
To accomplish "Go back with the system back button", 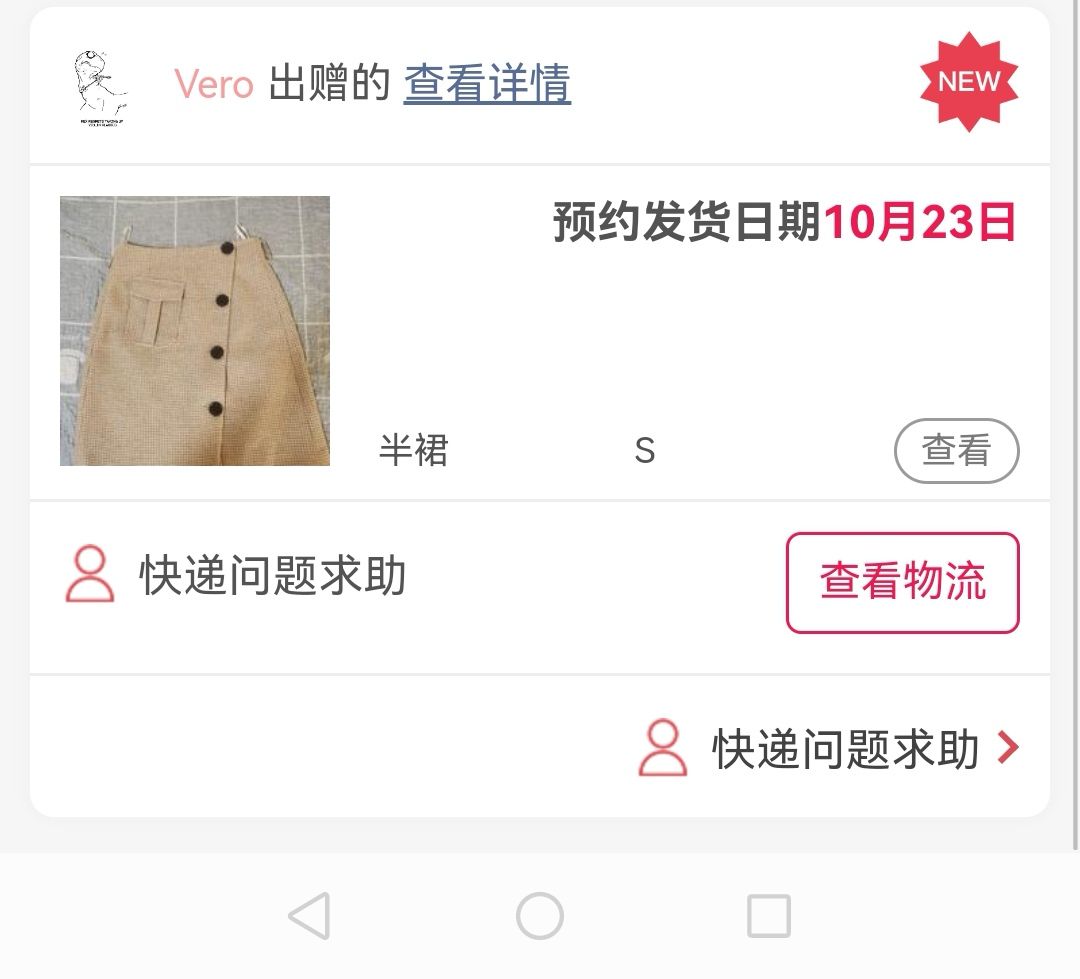I will (x=309, y=916).
